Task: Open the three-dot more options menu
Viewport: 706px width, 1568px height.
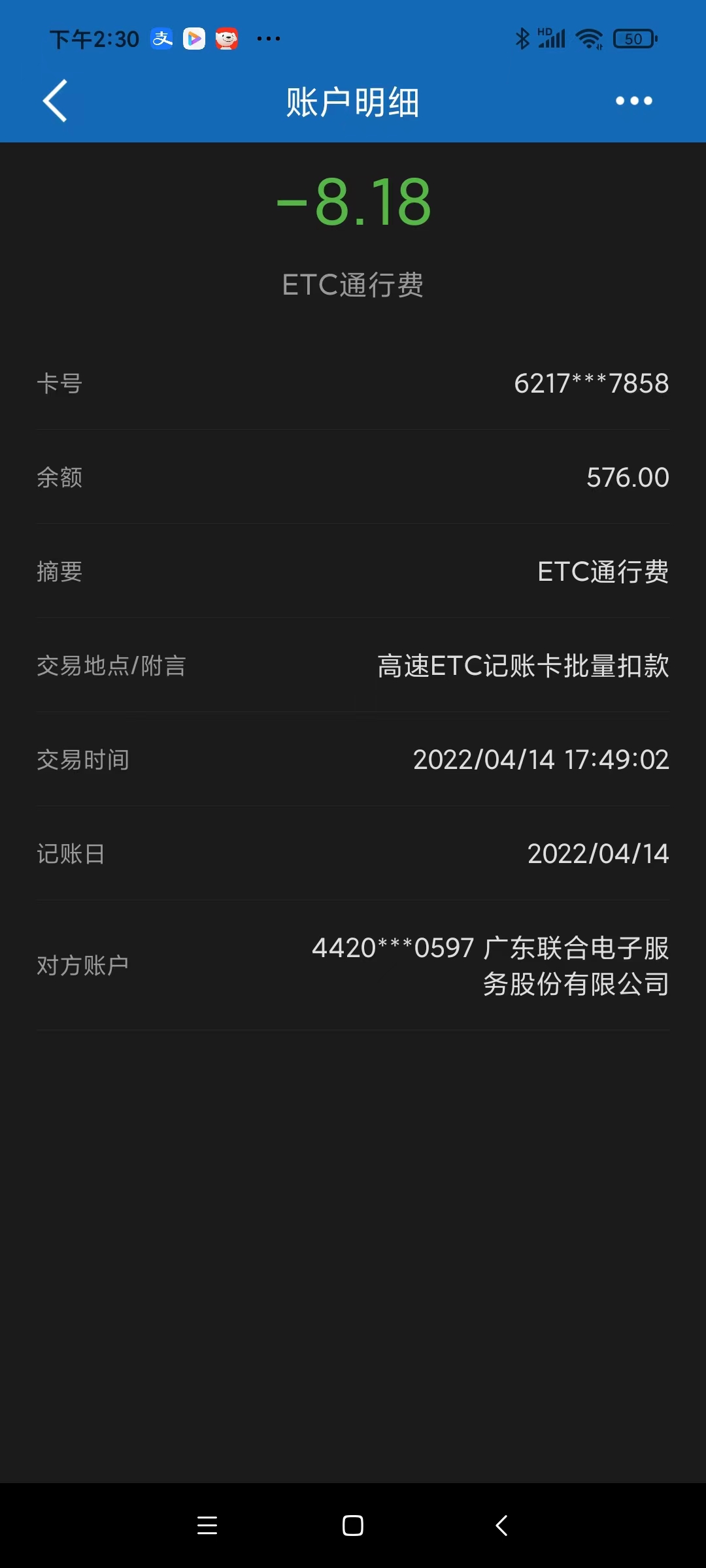Action: coord(633,101)
